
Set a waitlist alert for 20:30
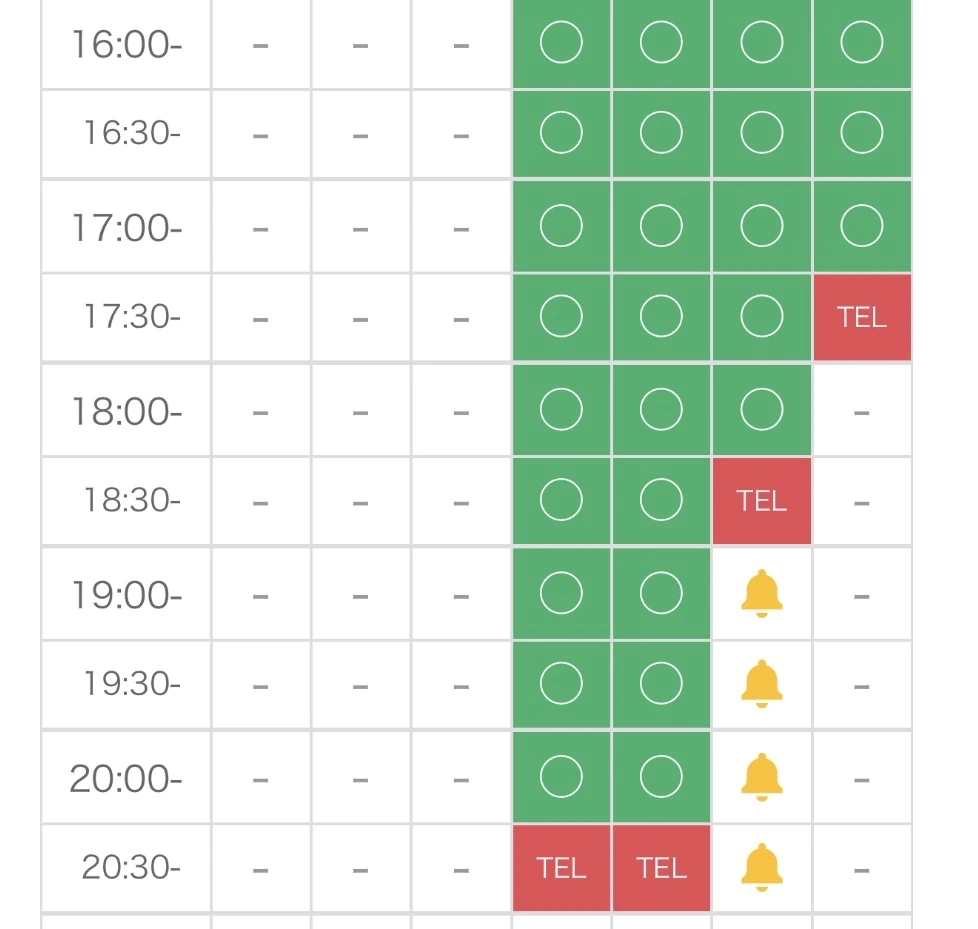pos(762,867)
